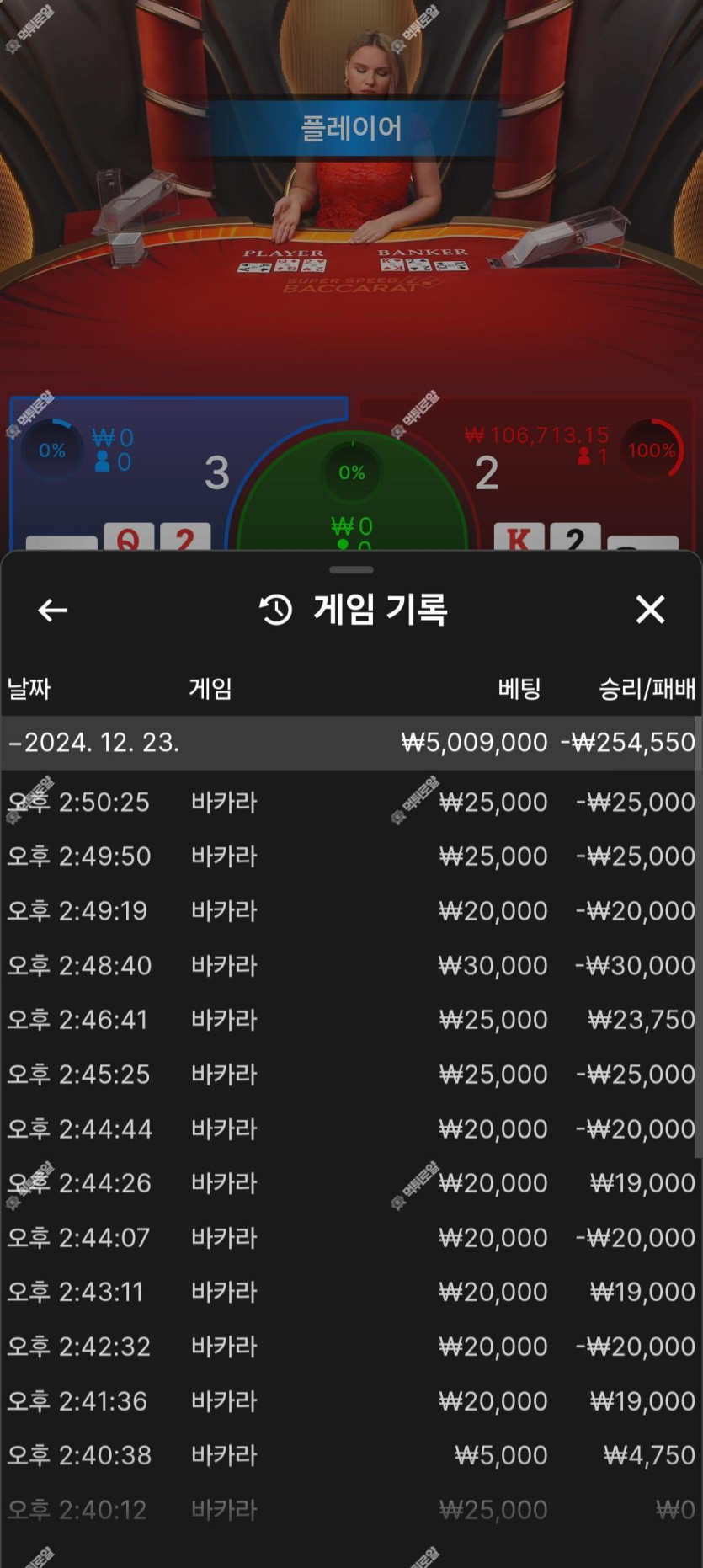Open the 오후 2:40:12 baccarat record
703x1568 pixels.
click(x=350, y=1510)
